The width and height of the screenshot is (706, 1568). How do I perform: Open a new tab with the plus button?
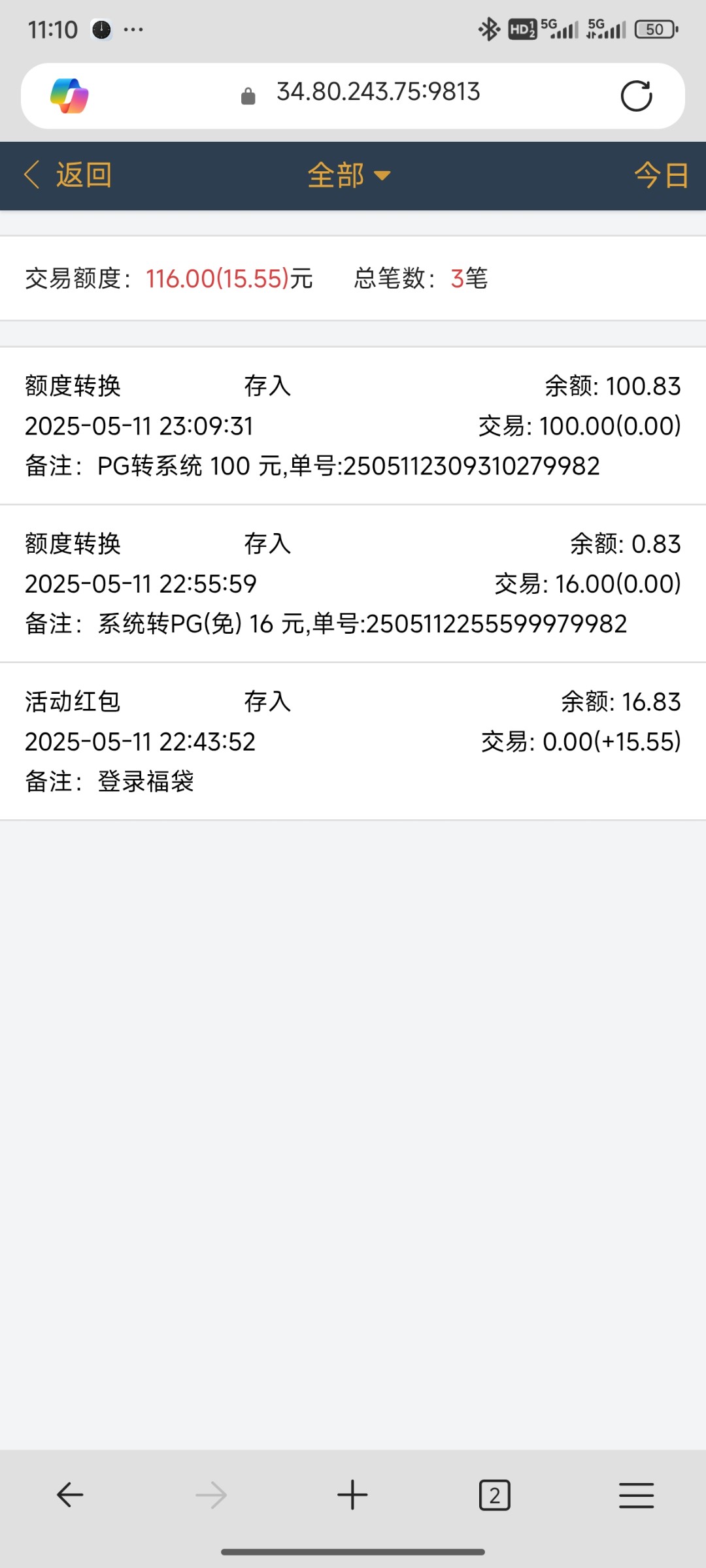(352, 1495)
